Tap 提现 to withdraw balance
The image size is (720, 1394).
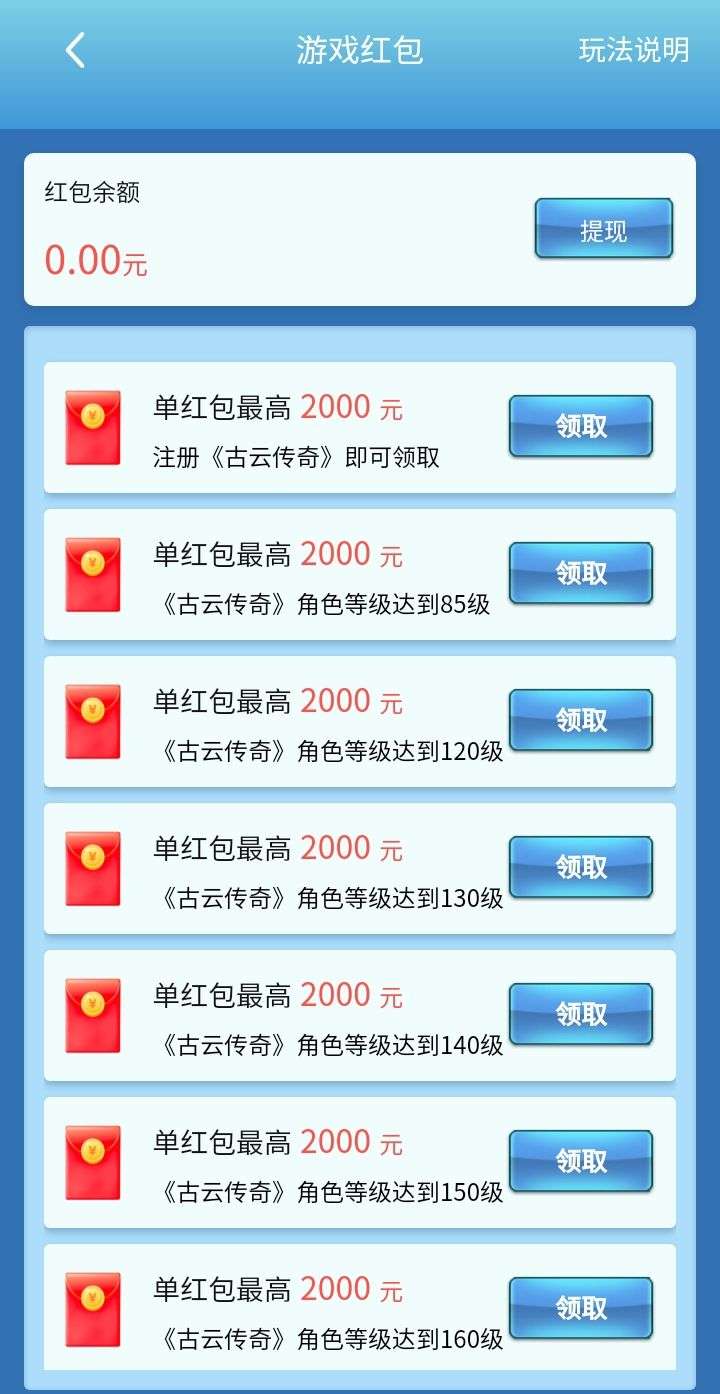603,229
